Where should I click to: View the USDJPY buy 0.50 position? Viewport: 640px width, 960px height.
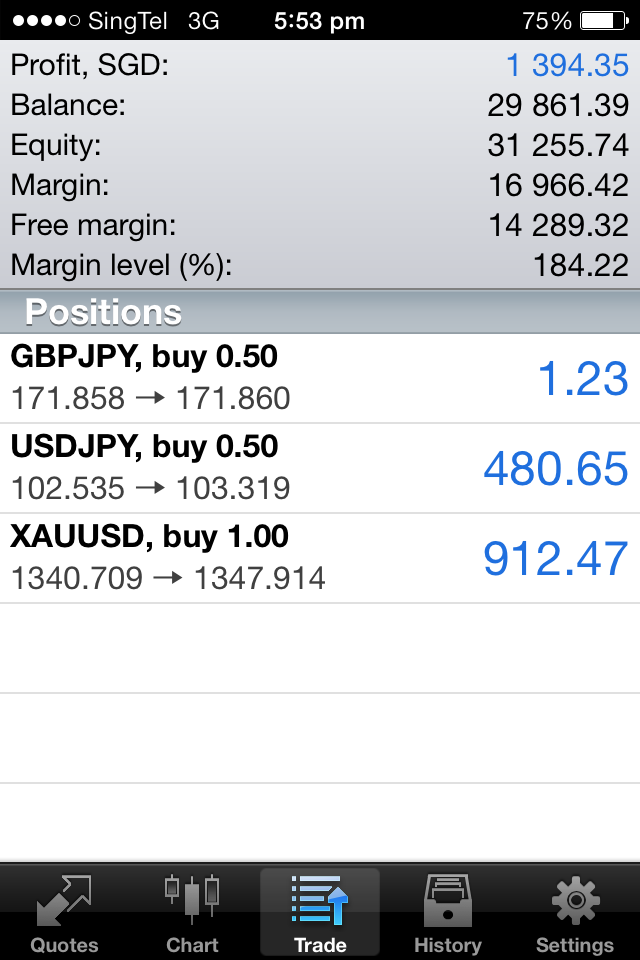(x=320, y=468)
